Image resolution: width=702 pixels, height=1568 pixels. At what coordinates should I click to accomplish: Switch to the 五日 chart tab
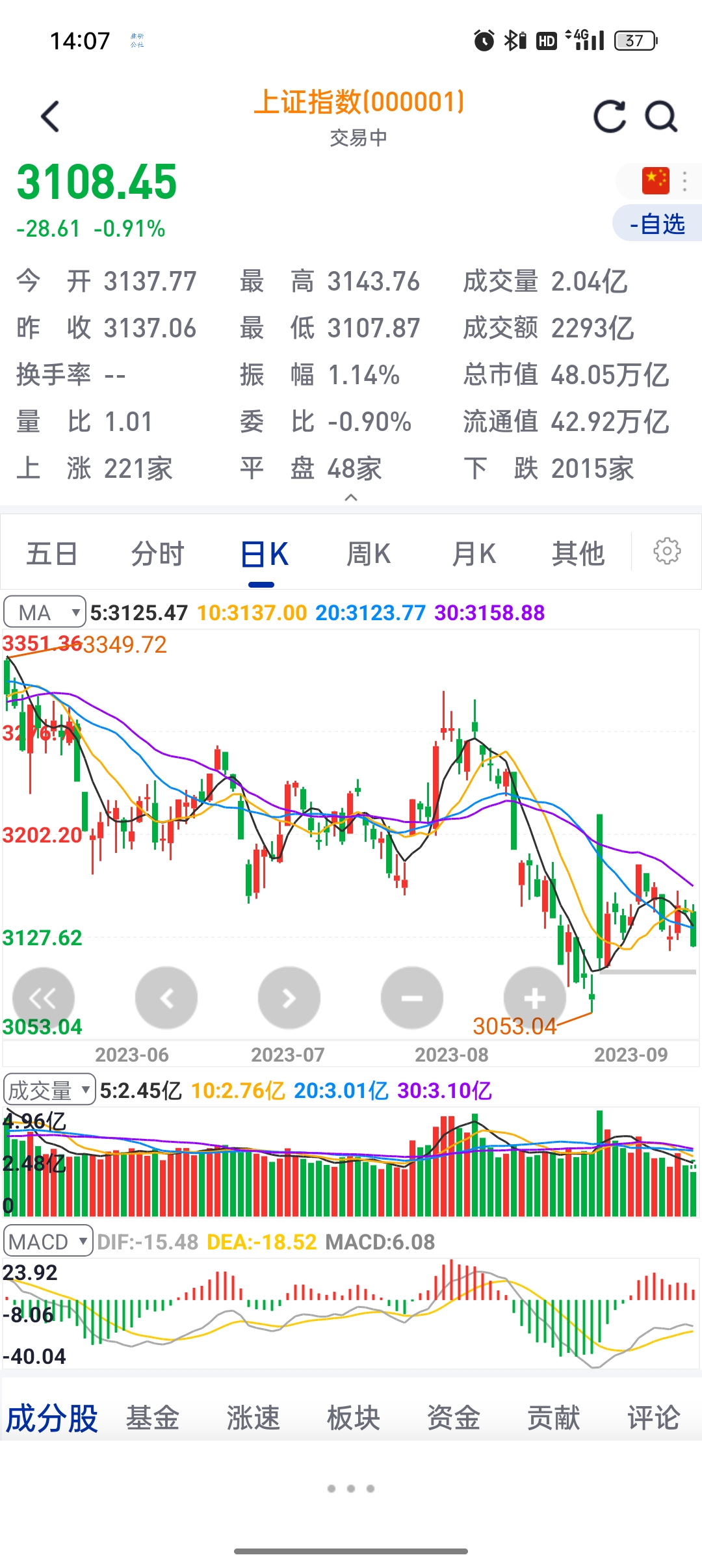51,554
